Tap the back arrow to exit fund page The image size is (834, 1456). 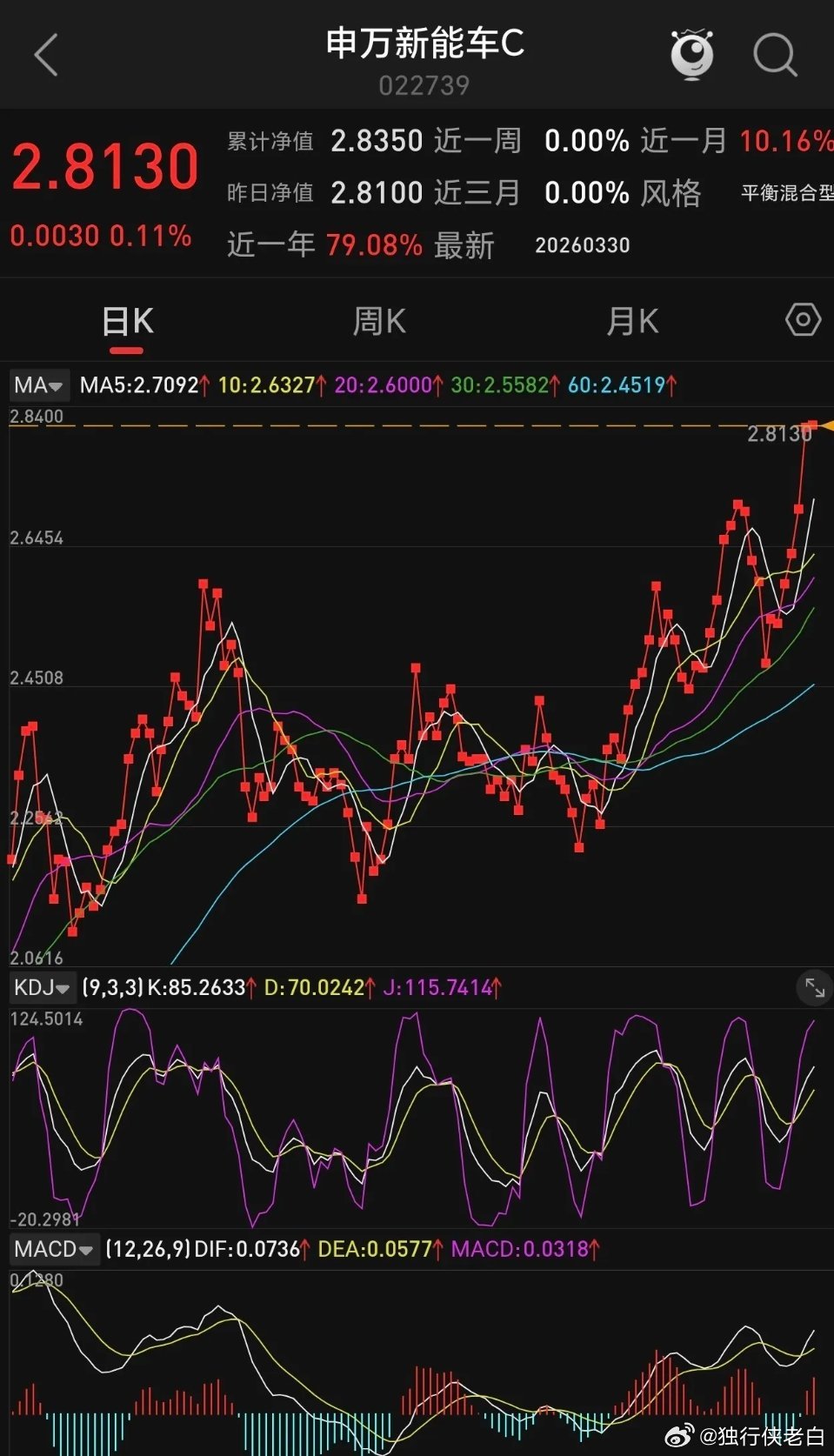[48, 55]
